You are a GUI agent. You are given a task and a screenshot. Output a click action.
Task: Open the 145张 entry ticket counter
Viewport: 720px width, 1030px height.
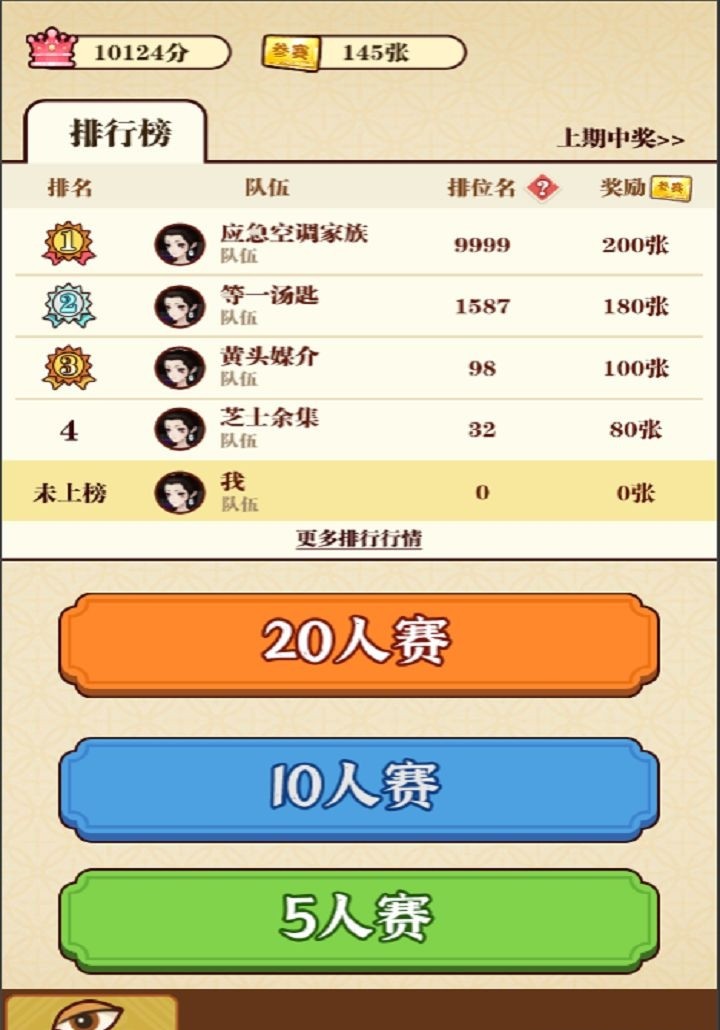pyautogui.click(x=365, y=53)
